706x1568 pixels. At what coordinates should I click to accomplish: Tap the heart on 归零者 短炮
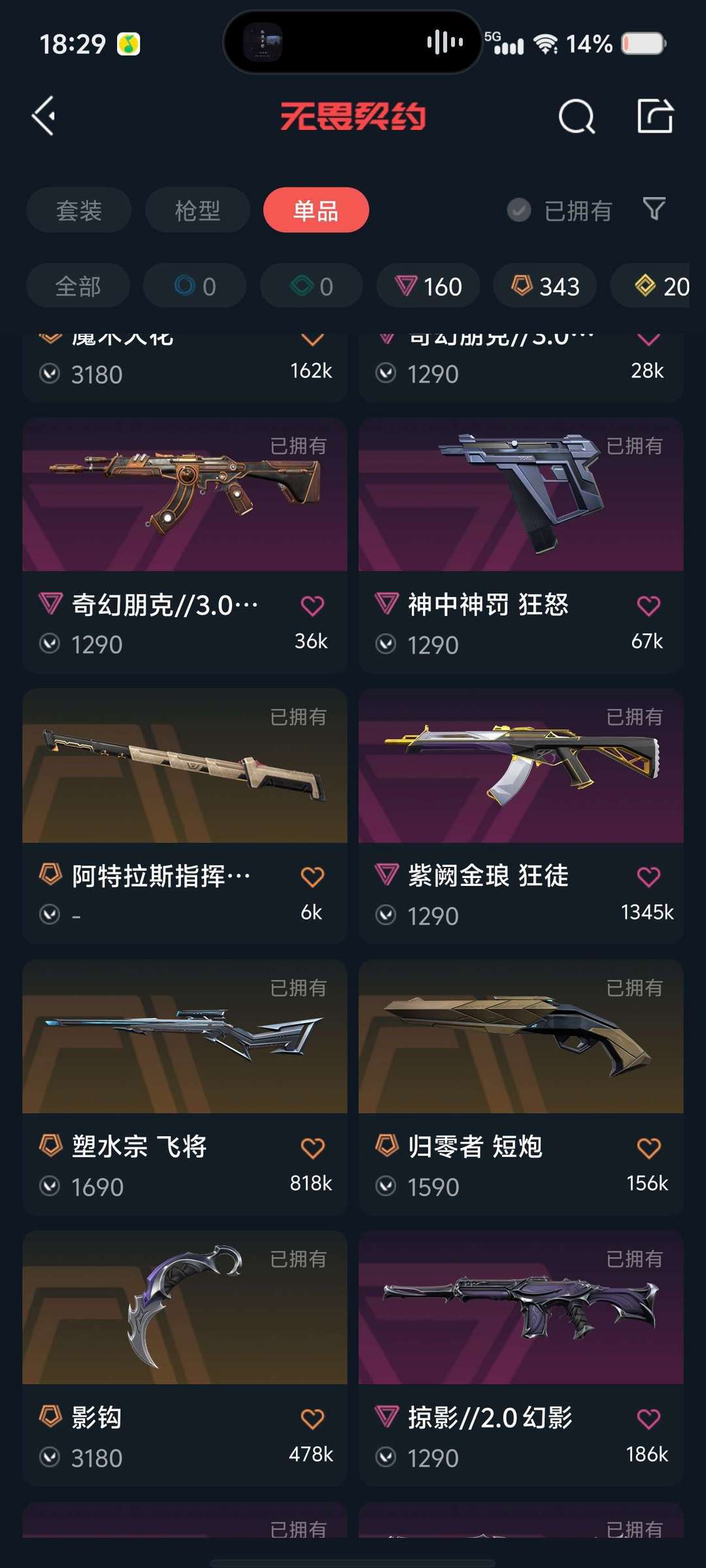tap(648, 1148)
